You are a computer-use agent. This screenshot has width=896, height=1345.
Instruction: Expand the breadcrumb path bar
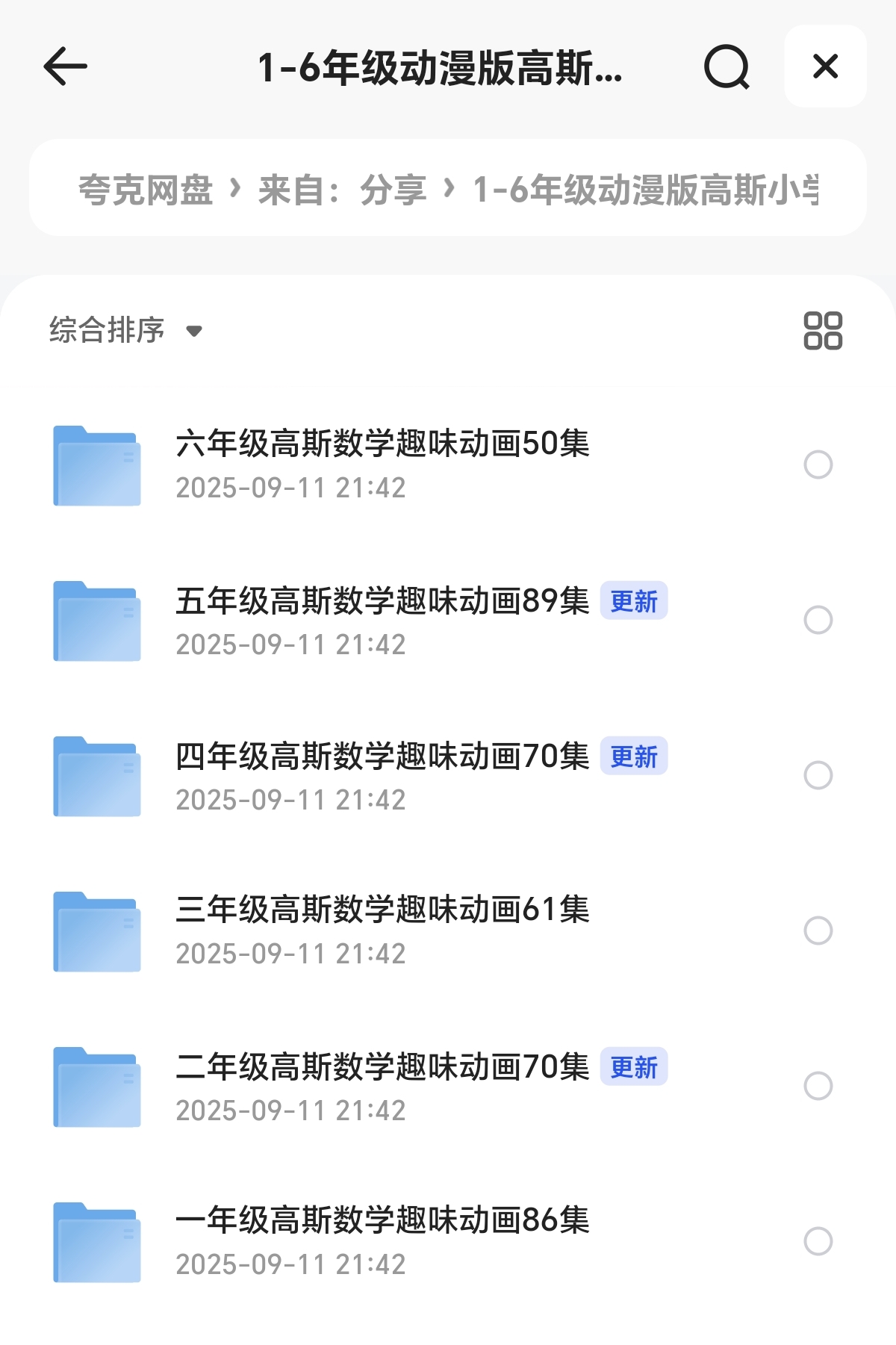448,186
